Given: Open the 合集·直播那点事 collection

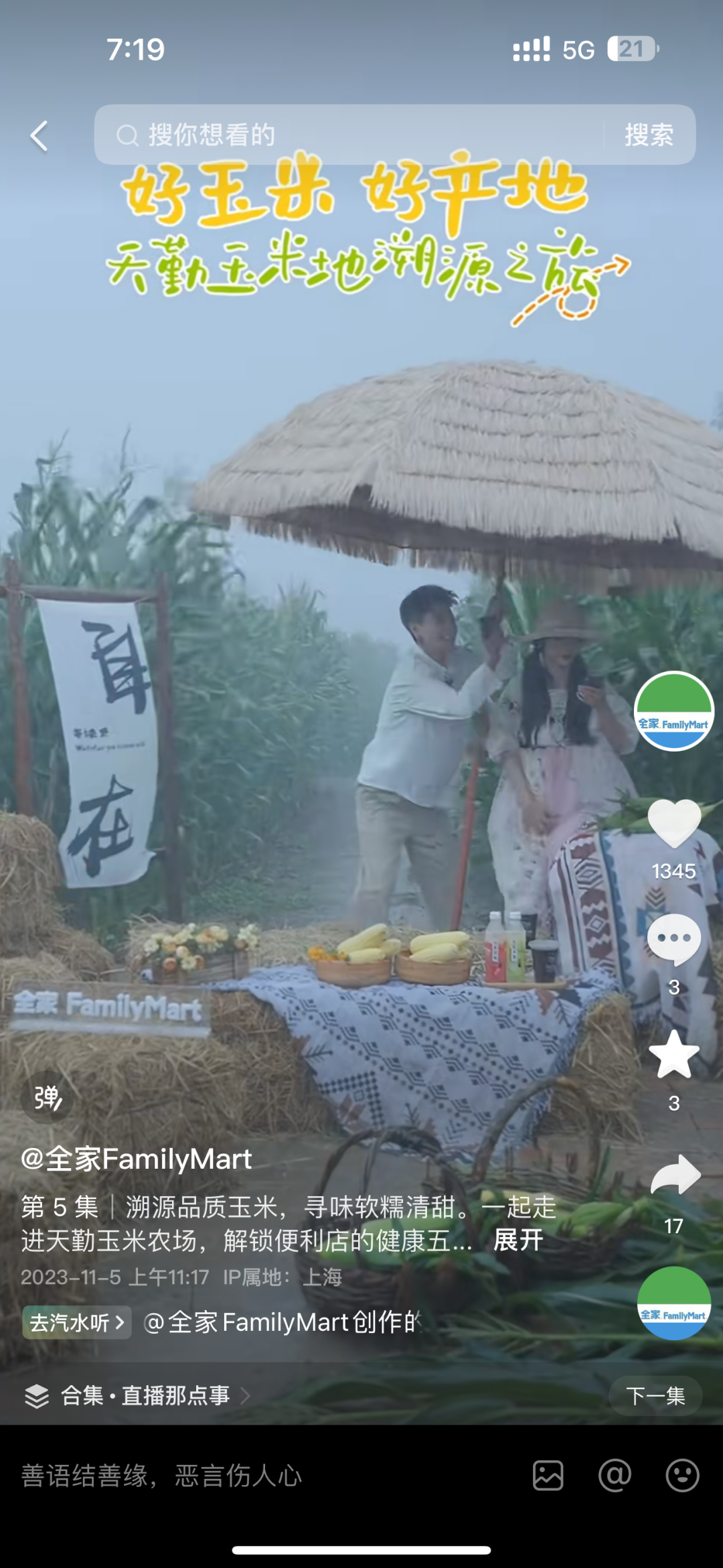Looking at the screenshot, I should tap(144, 1396).
